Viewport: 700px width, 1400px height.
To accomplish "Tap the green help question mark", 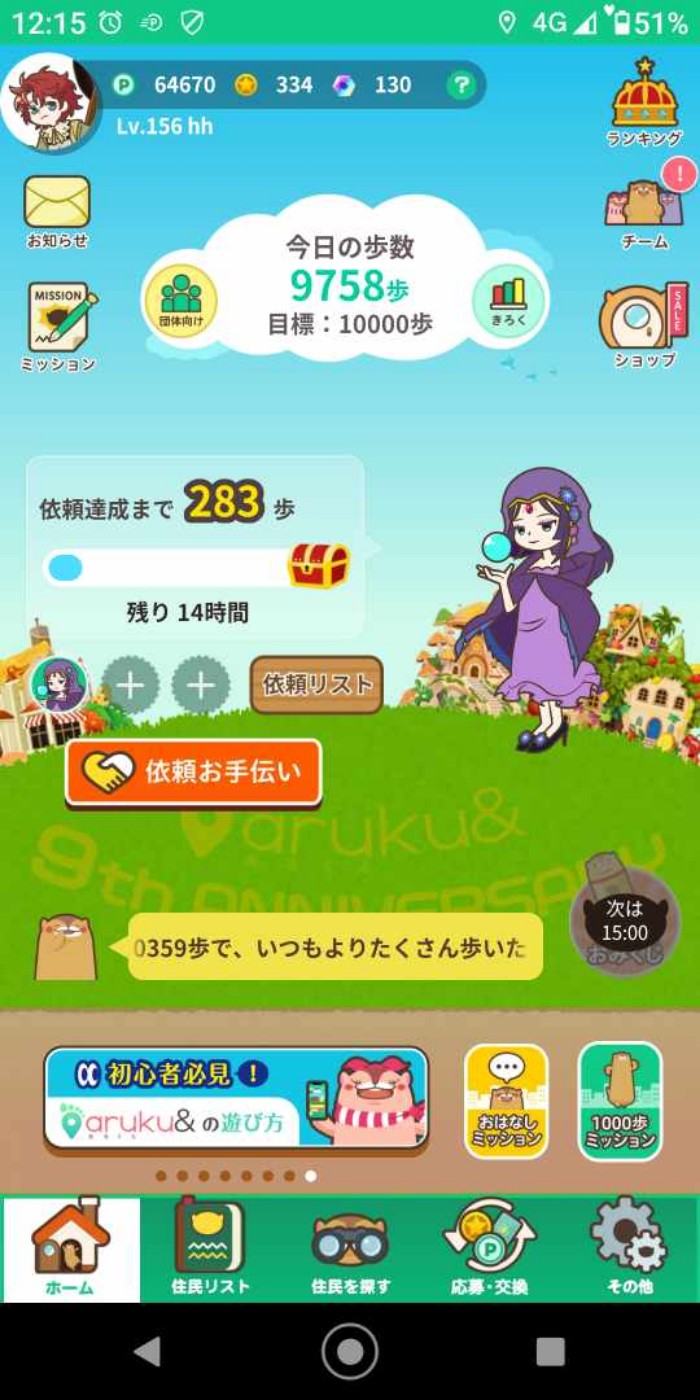I will pyautogui.click(x=460, y=86).
